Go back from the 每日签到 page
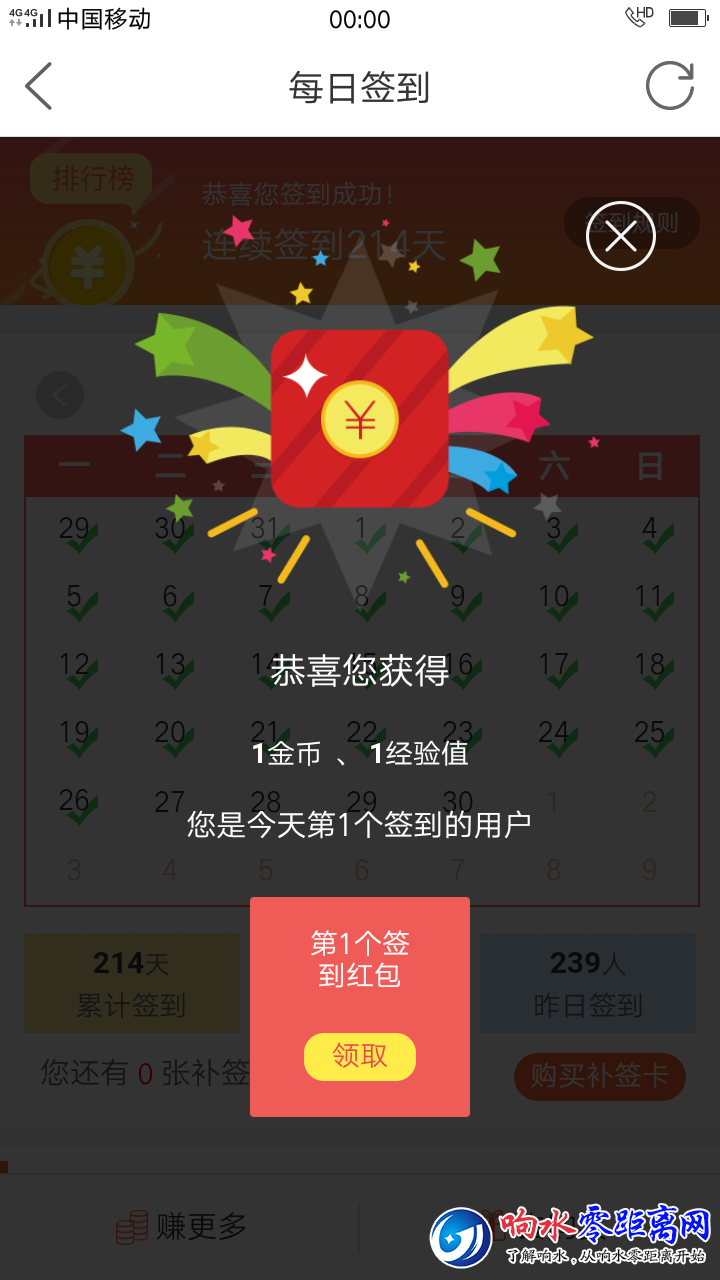The height and width of the screenshot is (1280, 720). tap(40, 87)
